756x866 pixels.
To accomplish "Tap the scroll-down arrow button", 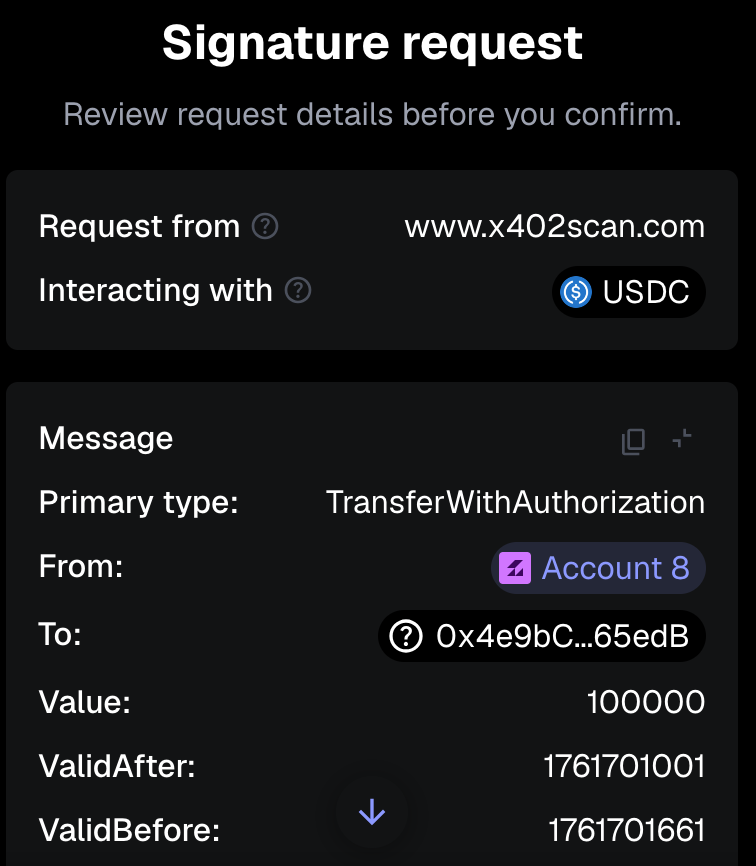I will click(x=372, y=812).
